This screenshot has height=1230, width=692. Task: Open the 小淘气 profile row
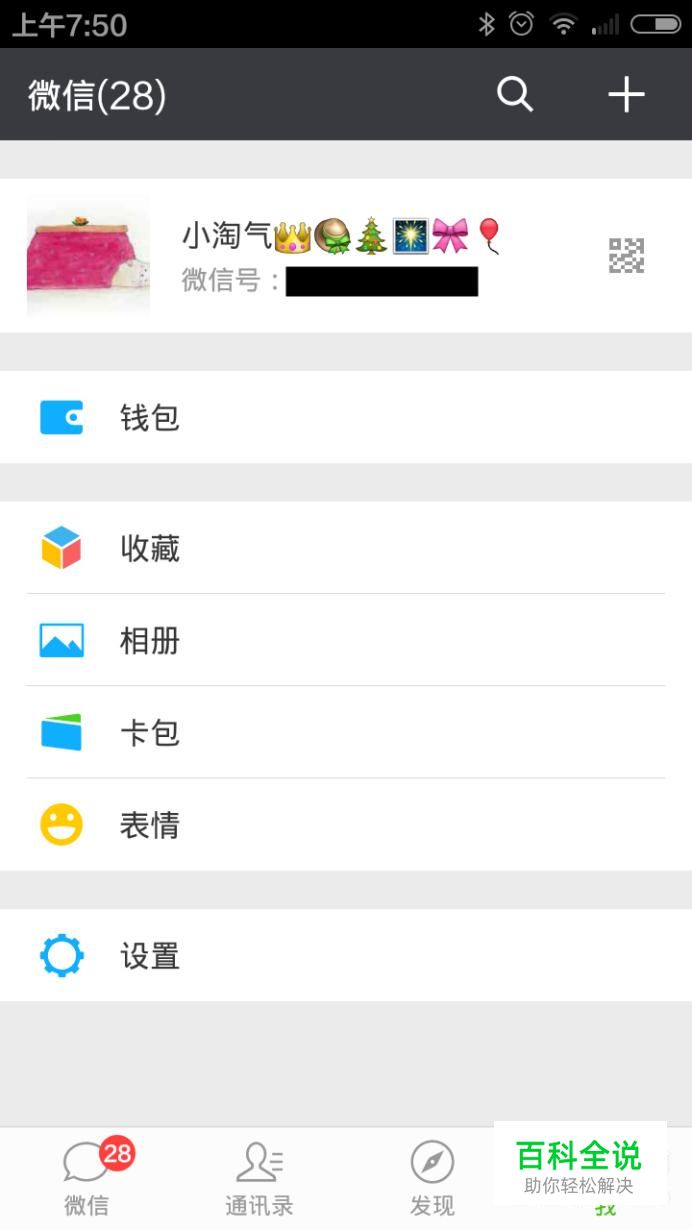tap(340, 256)
